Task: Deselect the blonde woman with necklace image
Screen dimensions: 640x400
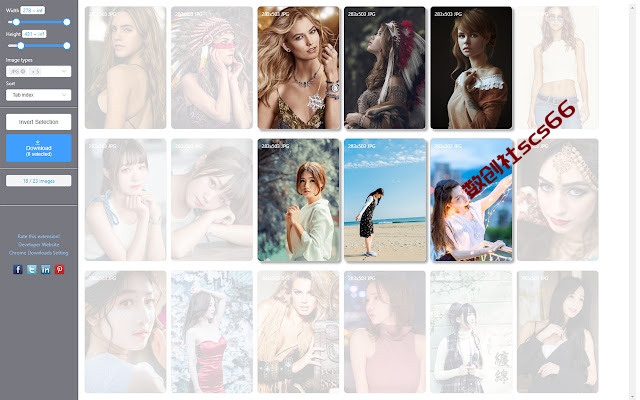Action: [x=298, y=70]
